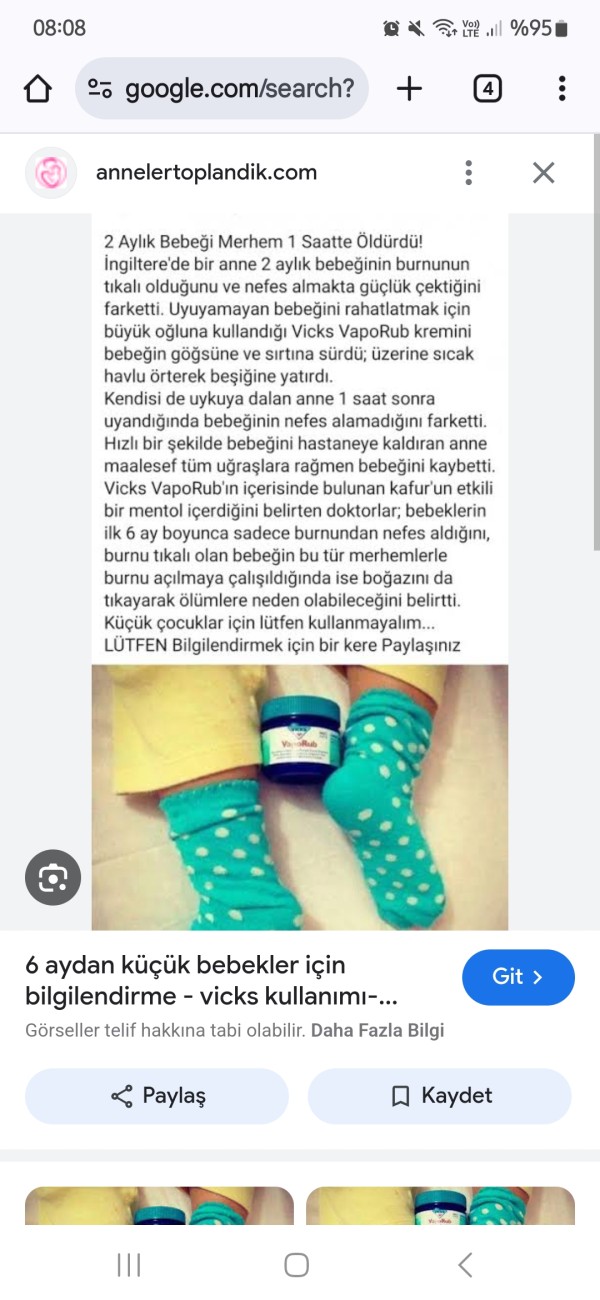Open the enlarged Vicks VapoRub image
600x1300 pixels.
point(300,570)
